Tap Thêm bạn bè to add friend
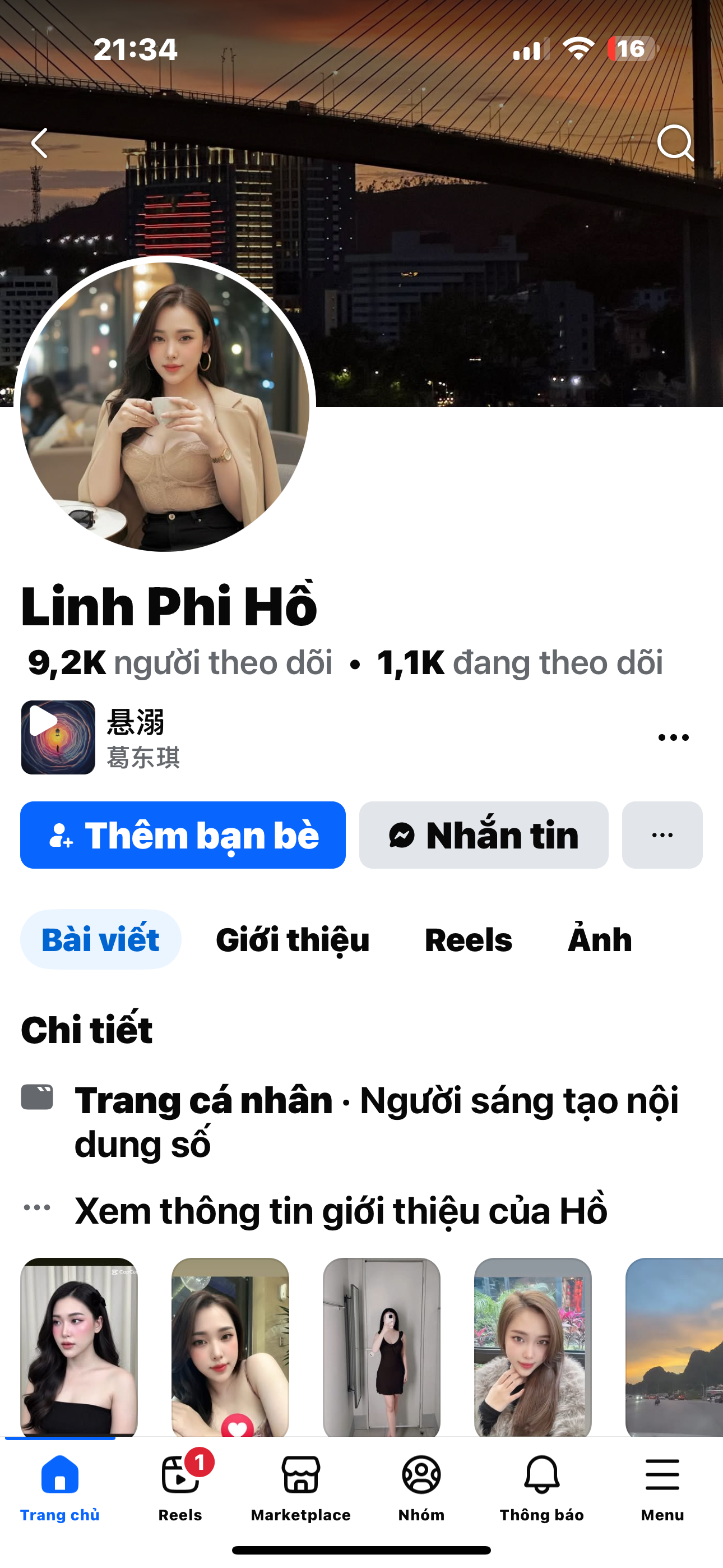 point(183,835)
